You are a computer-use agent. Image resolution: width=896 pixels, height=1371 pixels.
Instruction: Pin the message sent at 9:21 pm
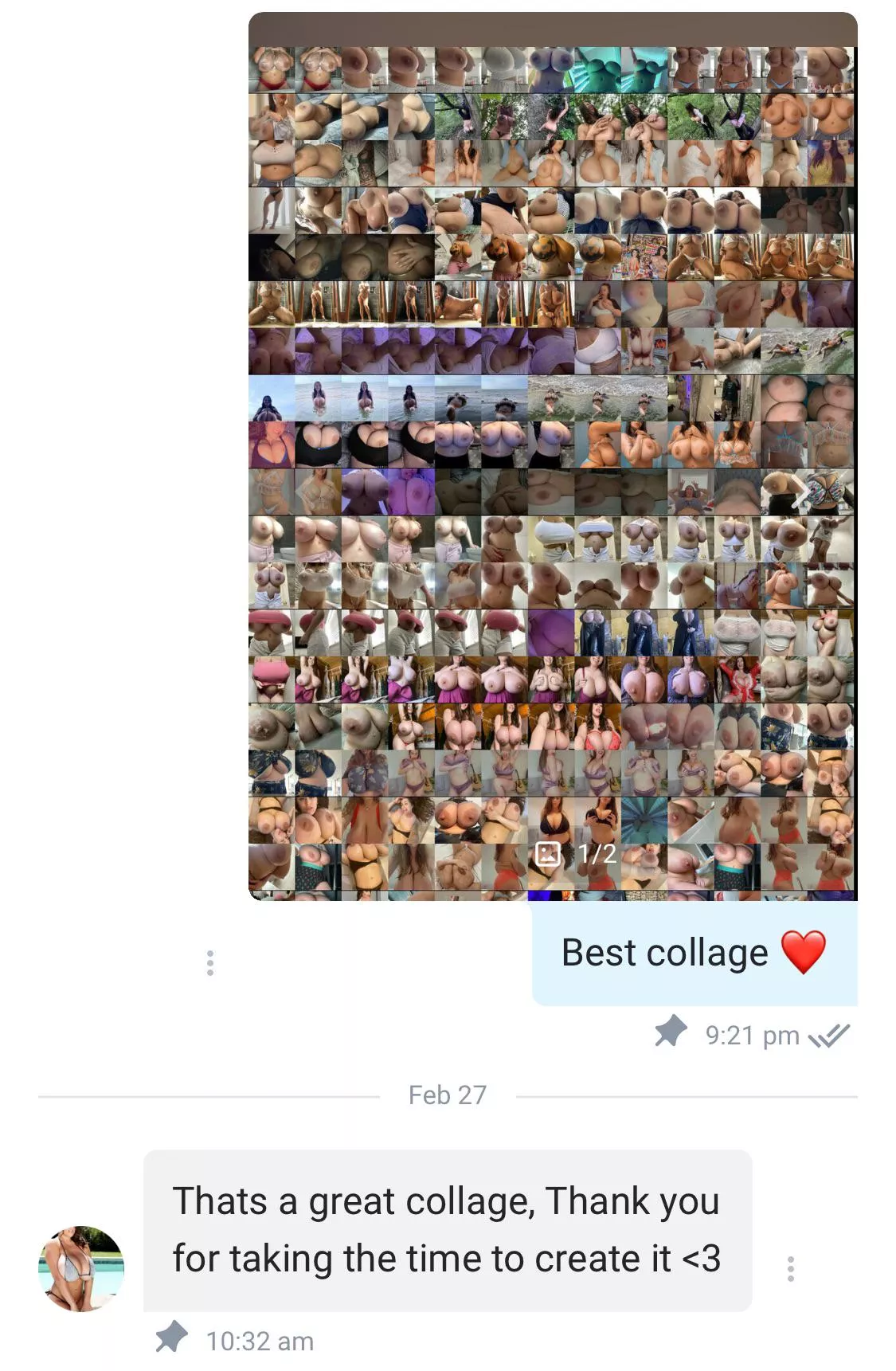click(x=671, y=1031)
